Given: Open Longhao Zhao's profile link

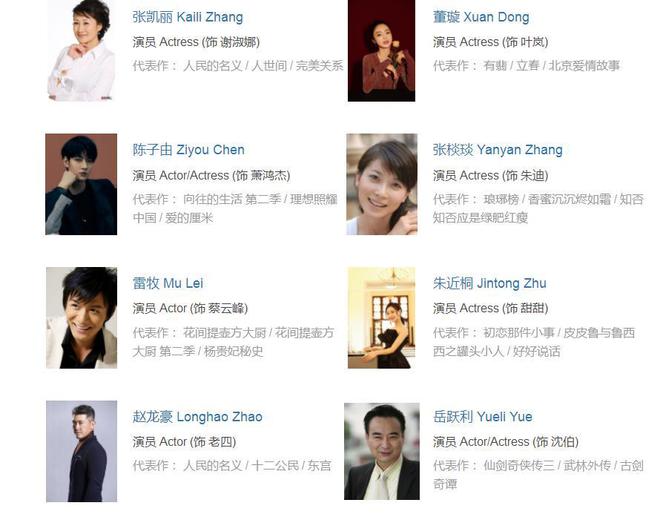Looking at the screenshot, I should [197, 417].
